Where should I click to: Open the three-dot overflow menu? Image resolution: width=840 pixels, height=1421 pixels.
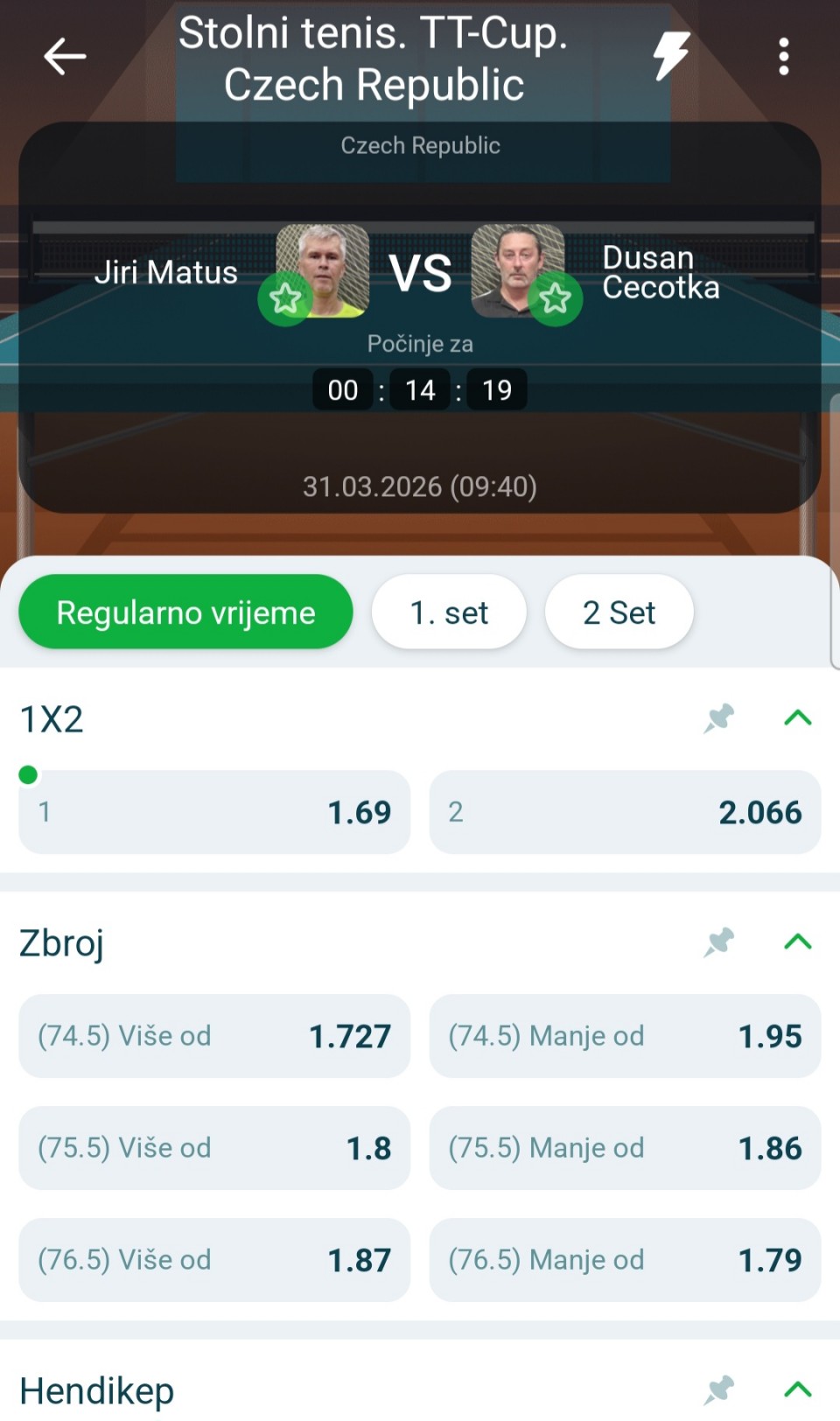(783, 57)
